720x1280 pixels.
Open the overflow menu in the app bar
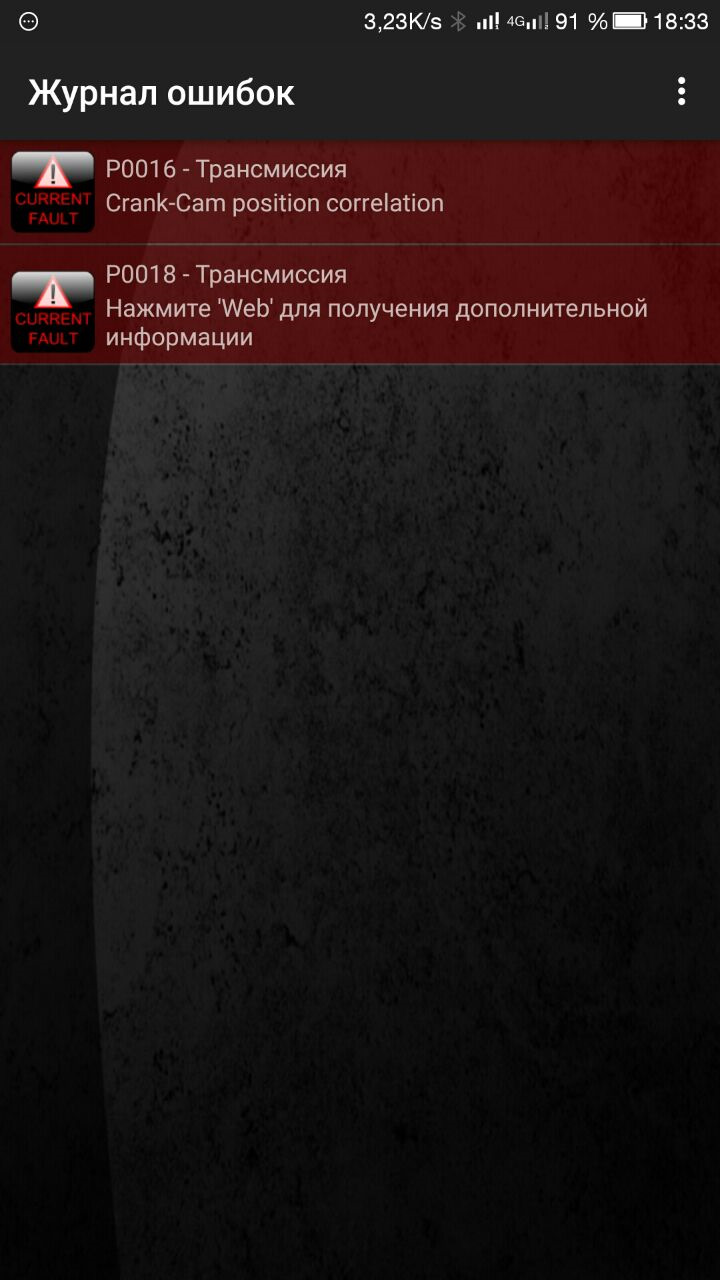point(681,92)
